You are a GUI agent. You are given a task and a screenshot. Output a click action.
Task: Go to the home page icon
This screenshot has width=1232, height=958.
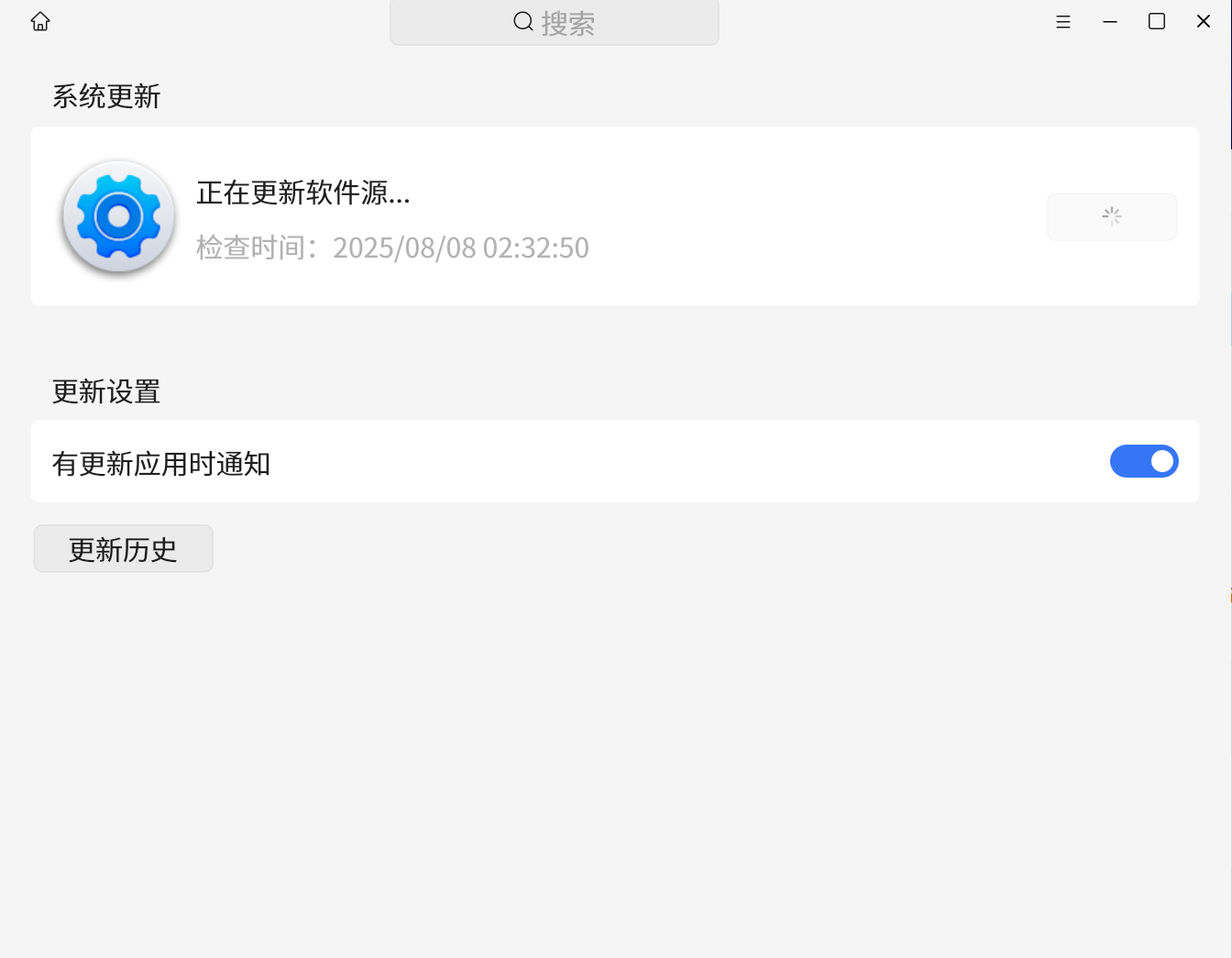40,21
